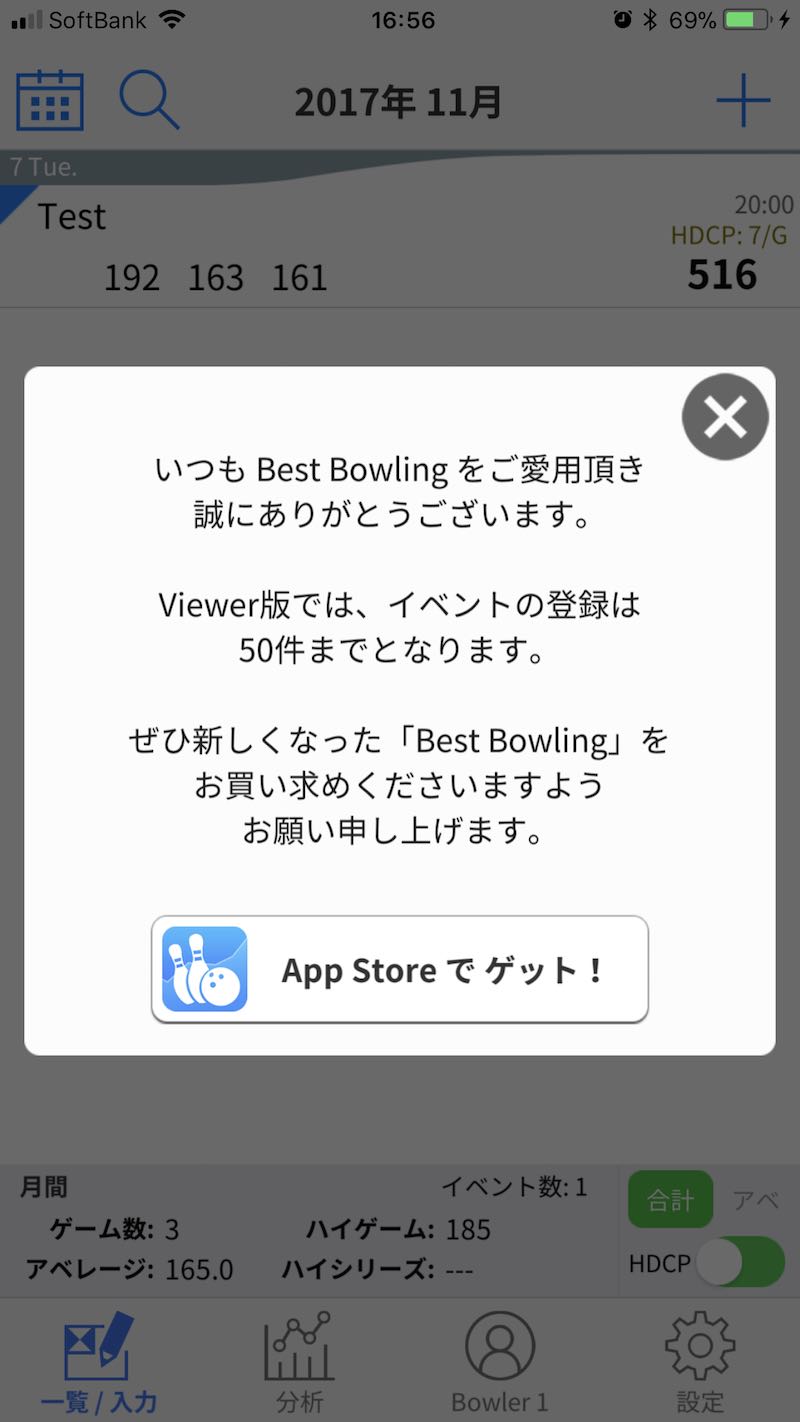Open the calendar view icon
The image size is (800, 1422).
(x=50, y=101)
